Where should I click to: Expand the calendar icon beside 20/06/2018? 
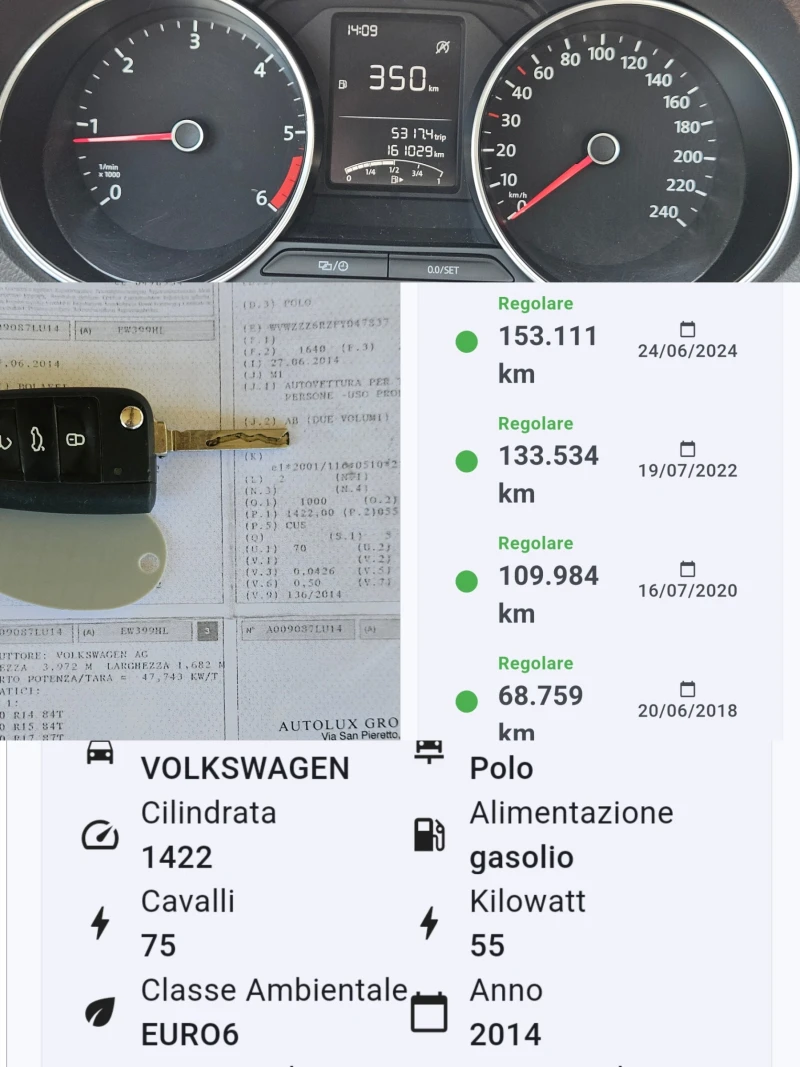click(x=686, y=688)
